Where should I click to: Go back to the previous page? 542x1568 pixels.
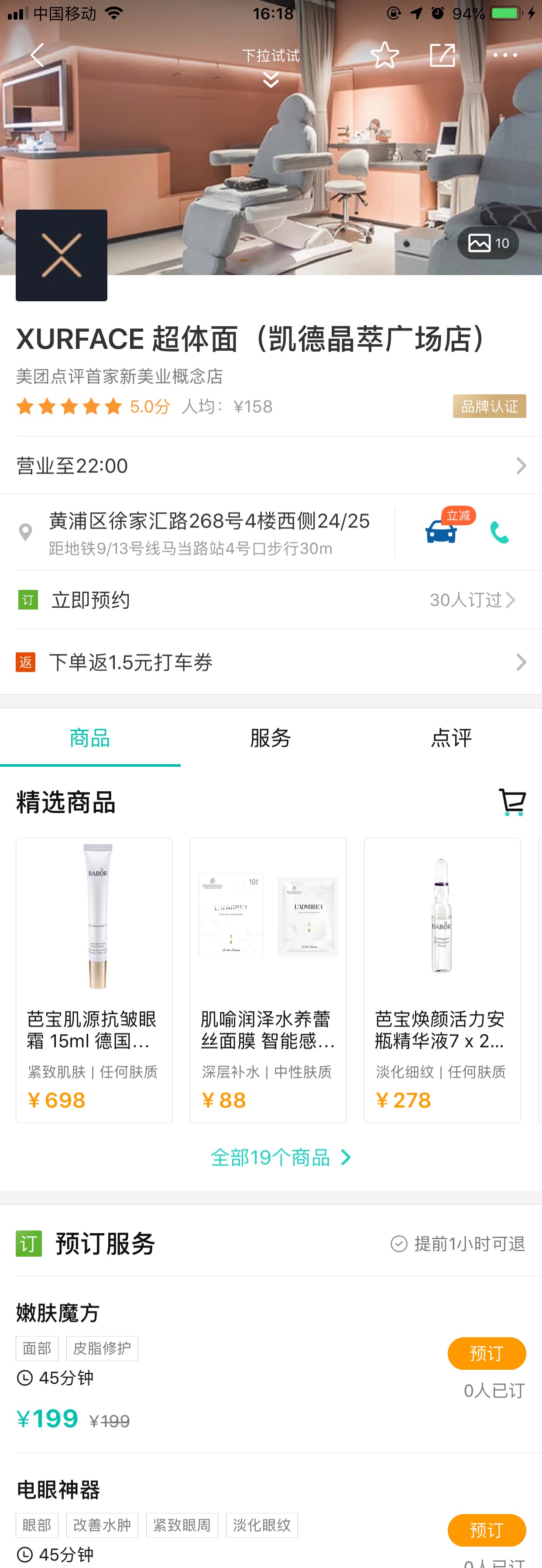[37, 55]
